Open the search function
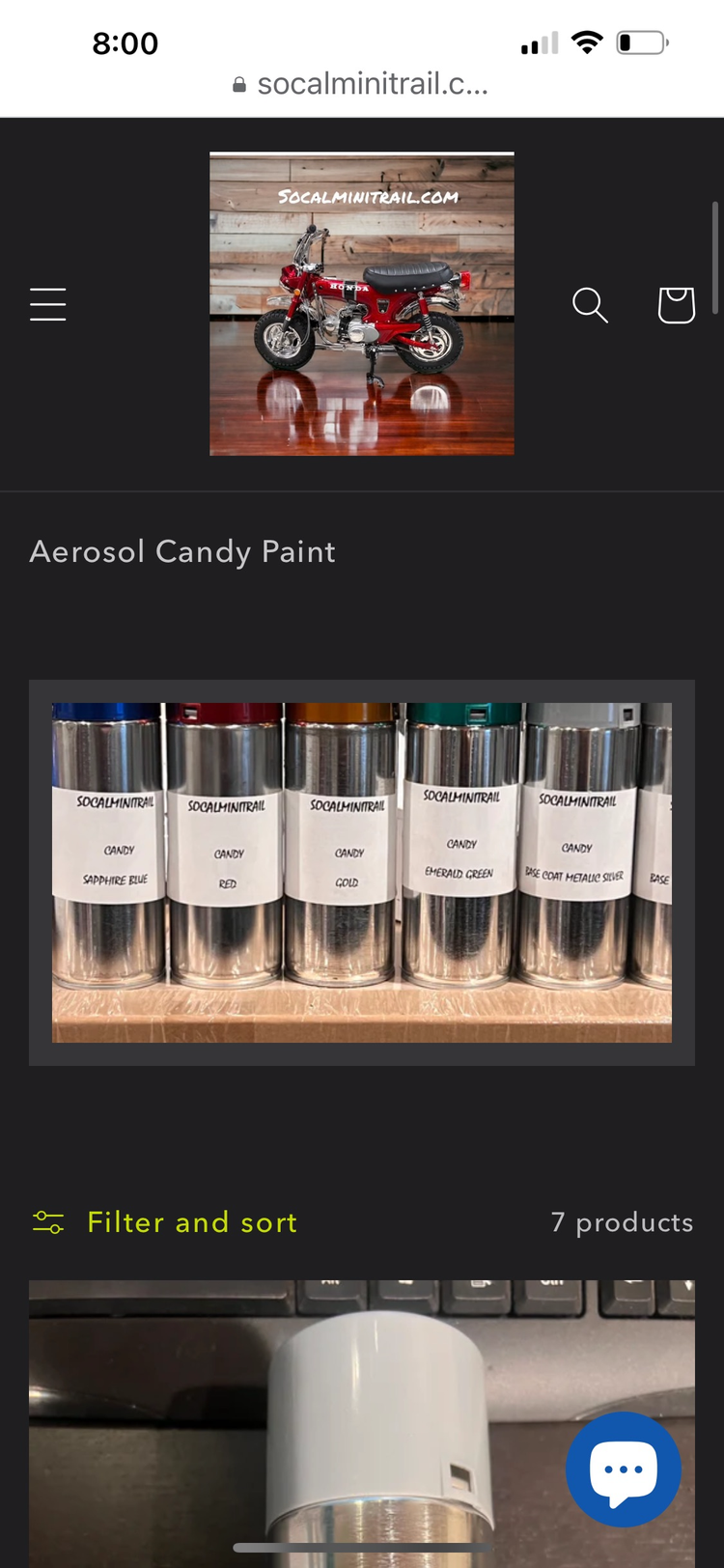 (x=590, y=305)
